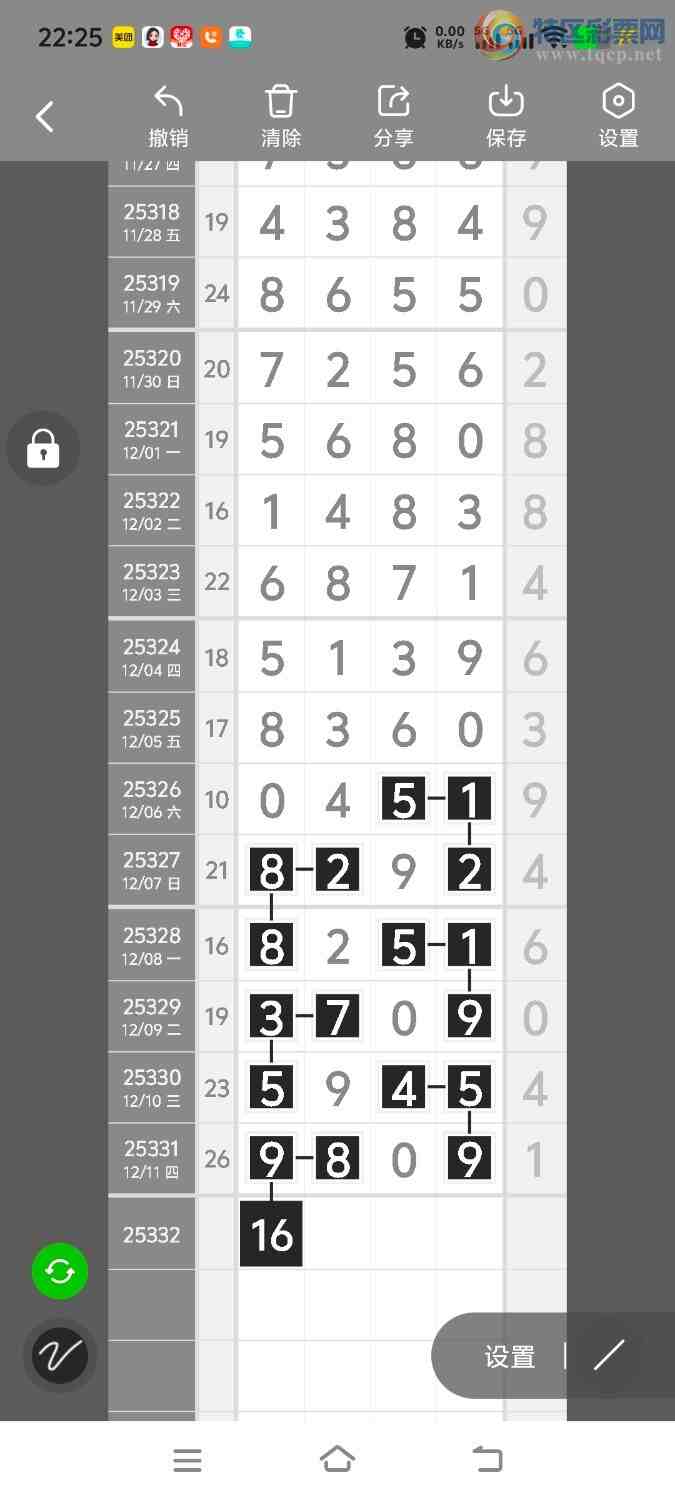Choose the straight line tool
This screenshot has width=675, height=1500.
(609, 1356)
